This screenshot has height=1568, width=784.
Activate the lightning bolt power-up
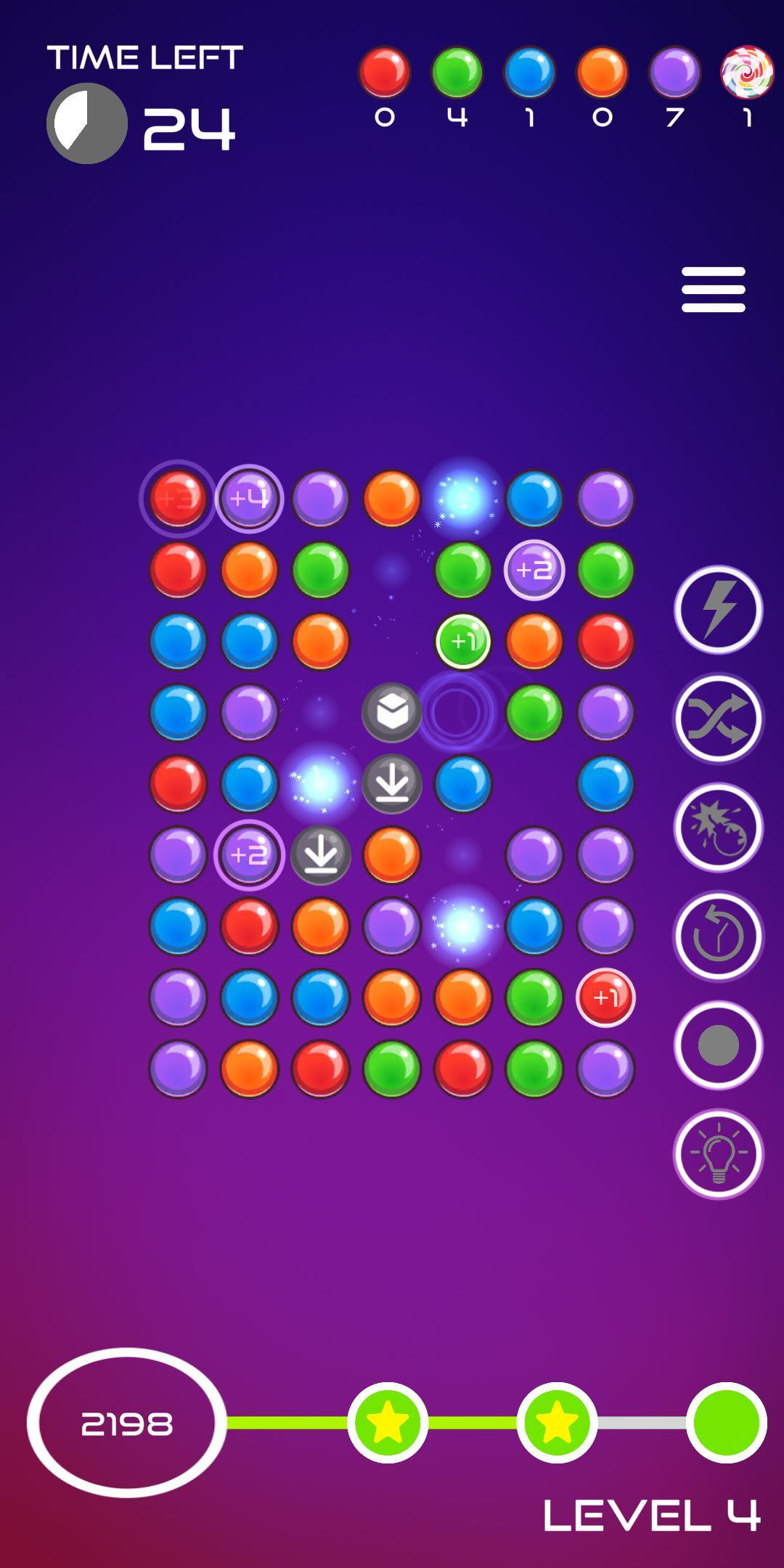718,610
